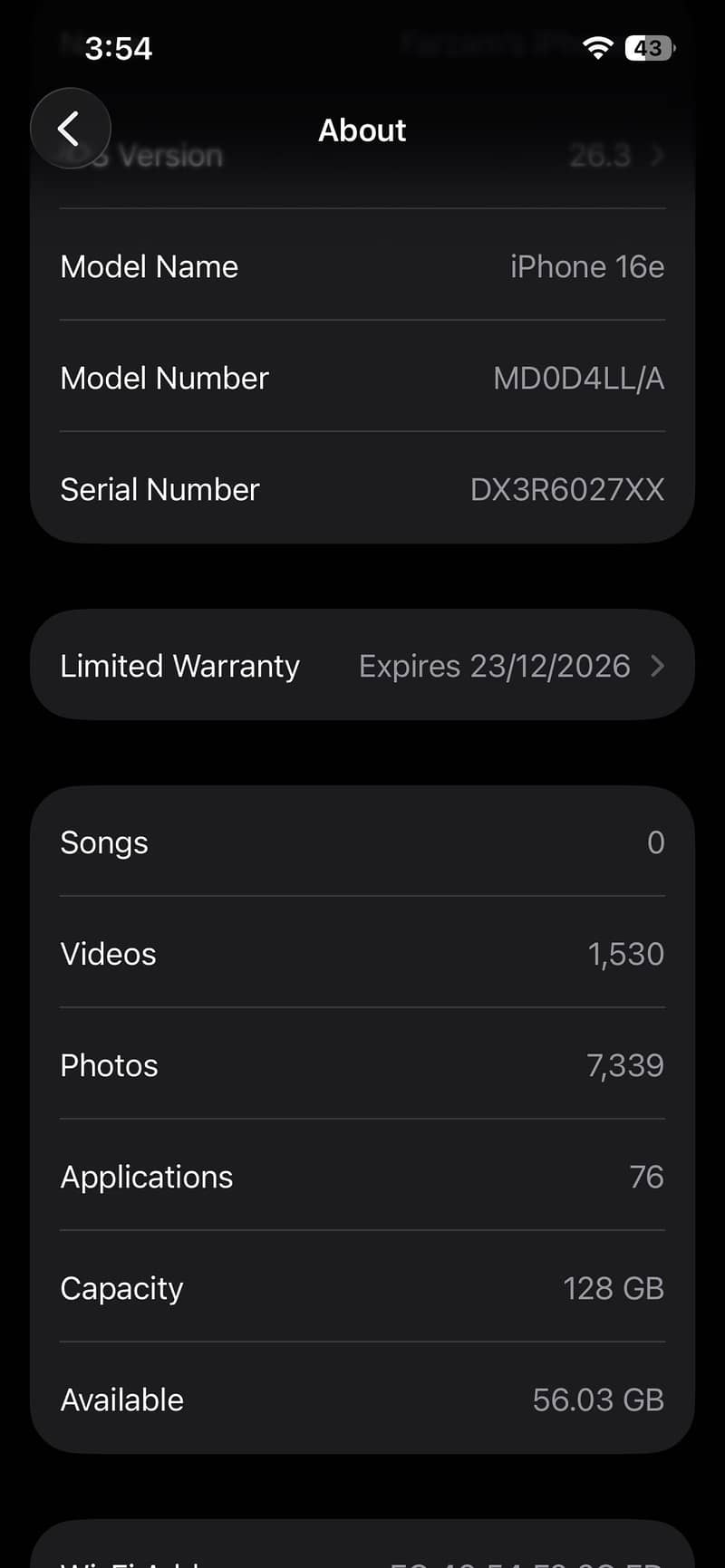Open the iOS Version 26.3 disclosure

click(x=601, y=155)
